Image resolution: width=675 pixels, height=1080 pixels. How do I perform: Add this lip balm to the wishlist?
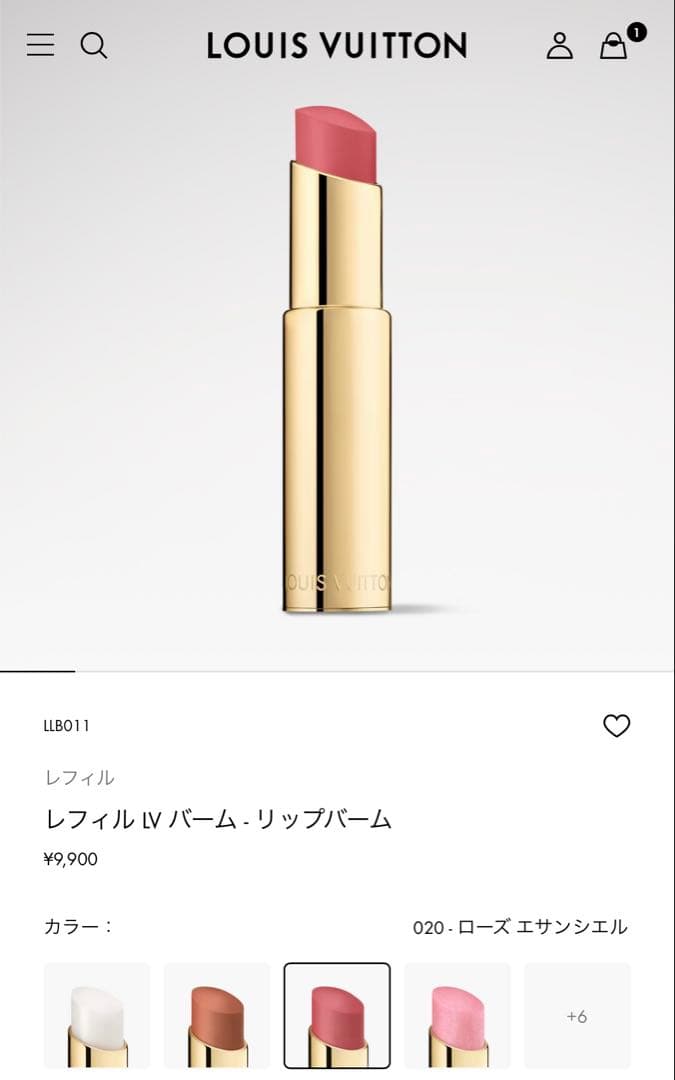tap(616, 726)
